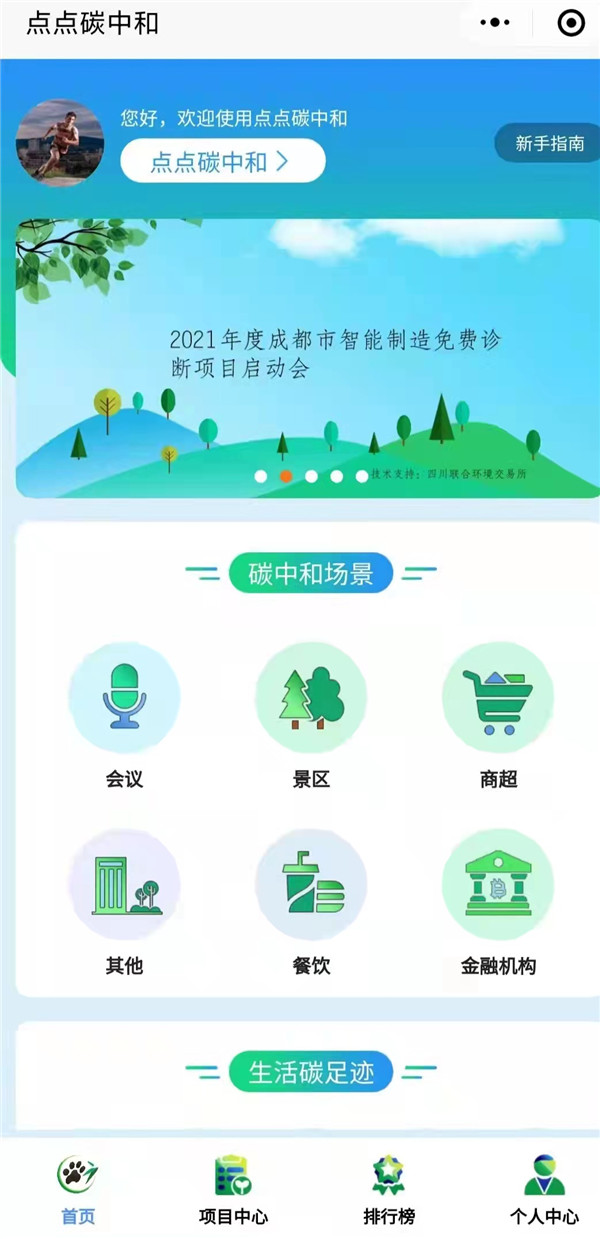Image resolution: width=600 pixels, height=1239 pixels.
Task: Open the 商超 scene
Action: (498, 698)
